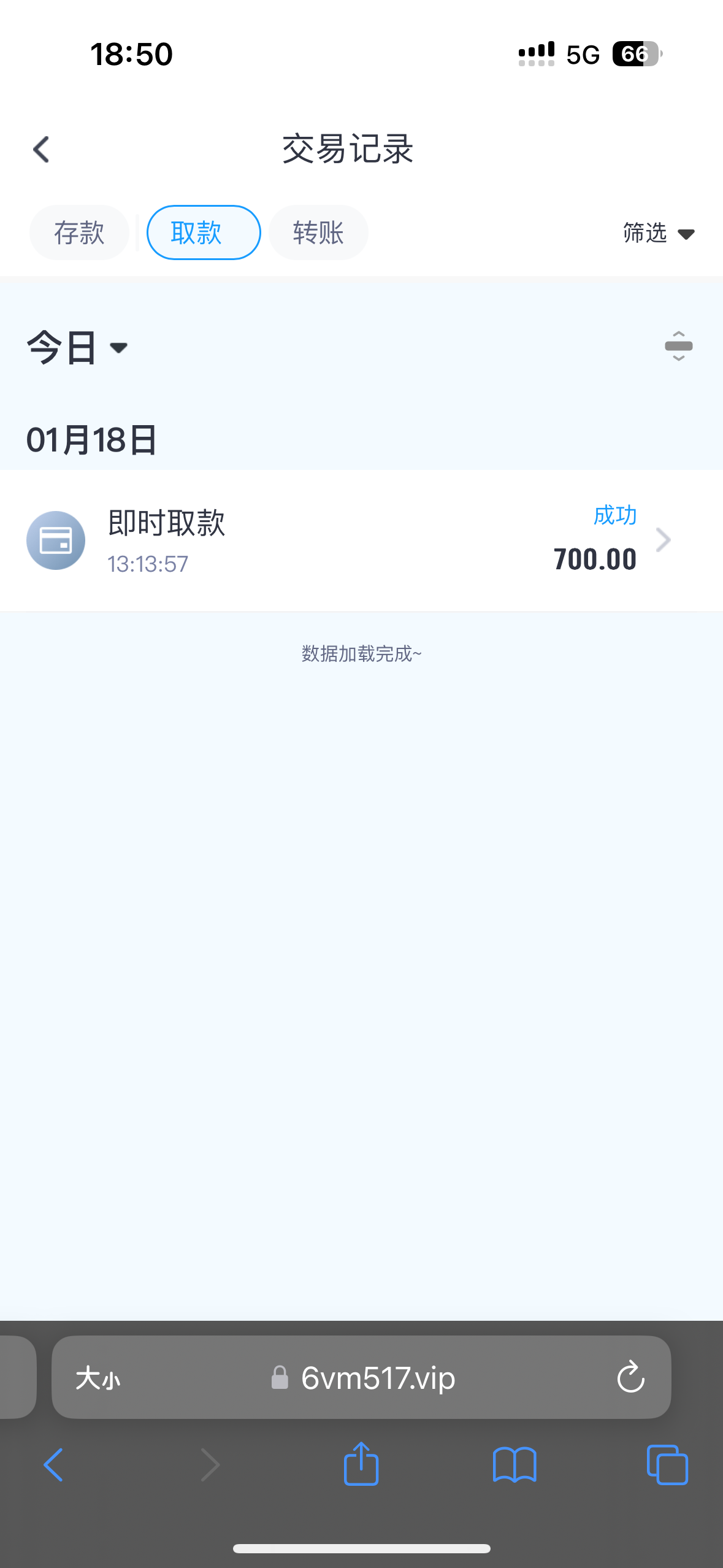Go back in Safari's toolbar
723x1568 pixels.
53,1465
